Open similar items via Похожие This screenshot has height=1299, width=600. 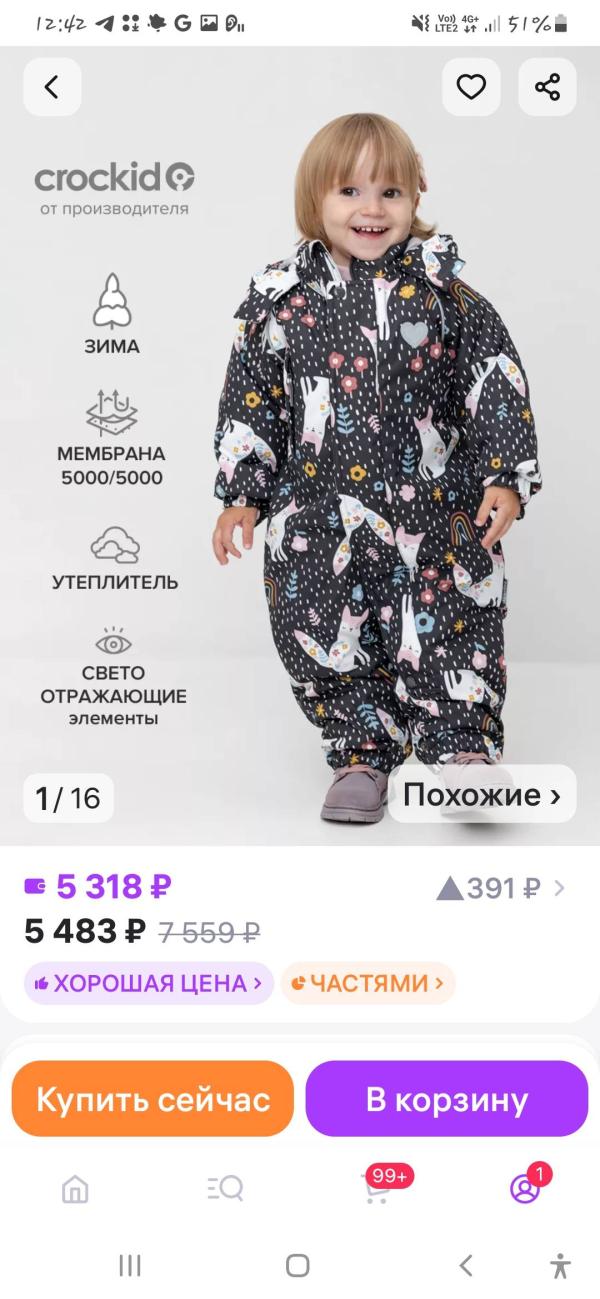click(x=482, y=795)
